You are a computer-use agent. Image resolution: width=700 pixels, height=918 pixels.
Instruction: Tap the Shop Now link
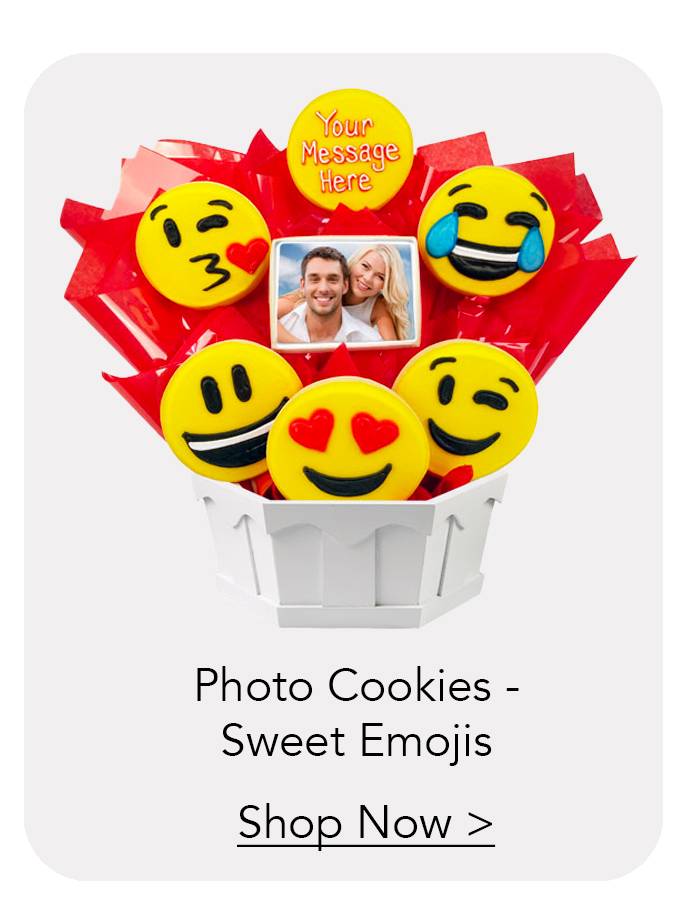pyautogui.click(x=365, y=823)
